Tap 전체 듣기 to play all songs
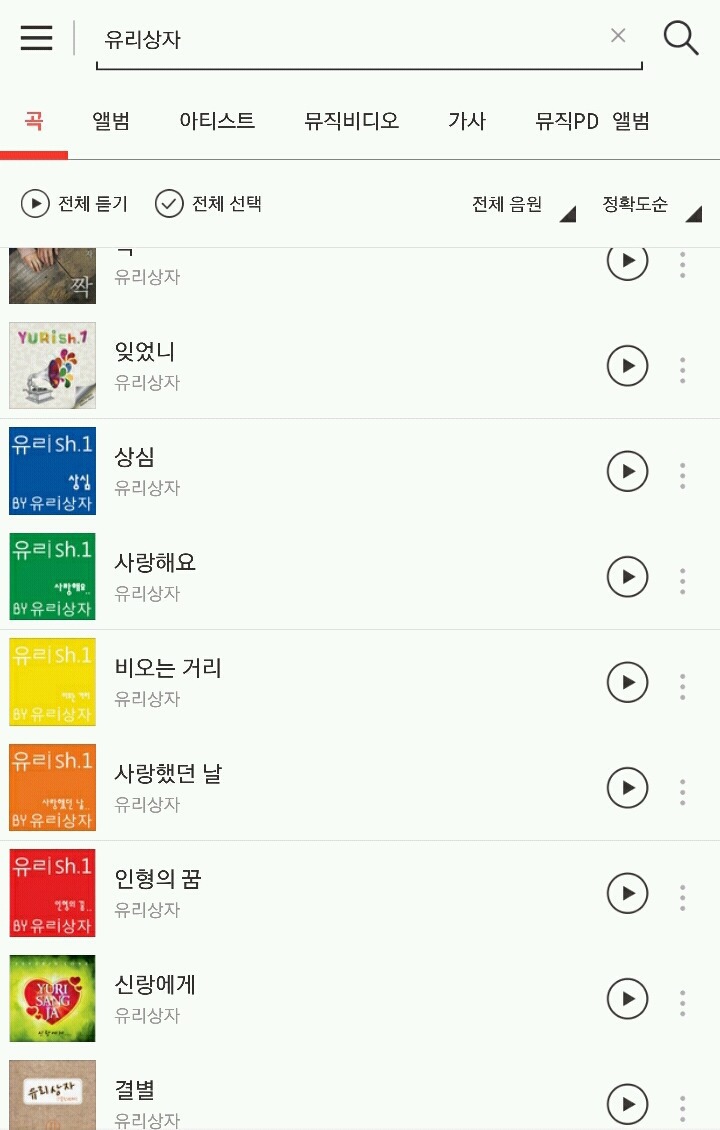Screen dimensions: 720x1130 coord(60,204)
